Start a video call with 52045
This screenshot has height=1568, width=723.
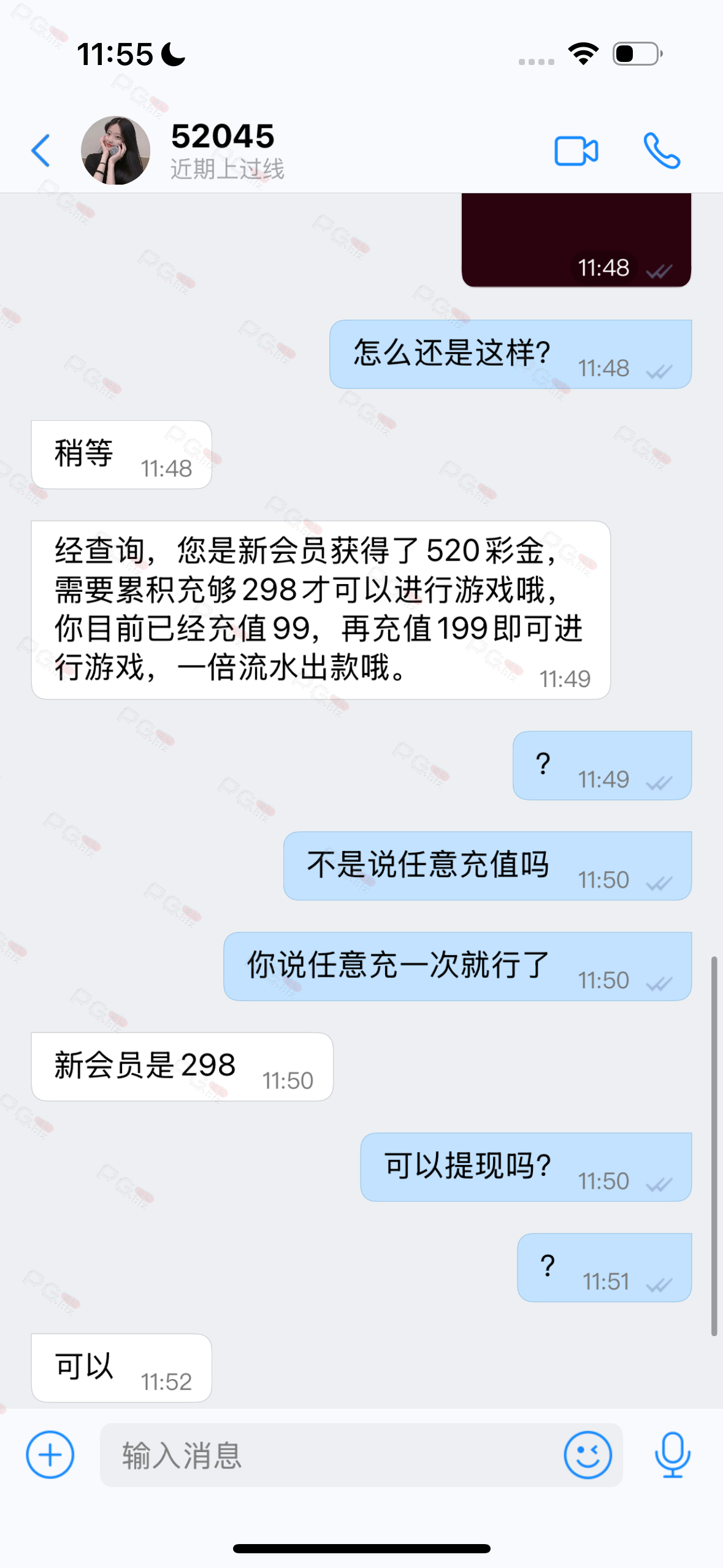point(576,151)
